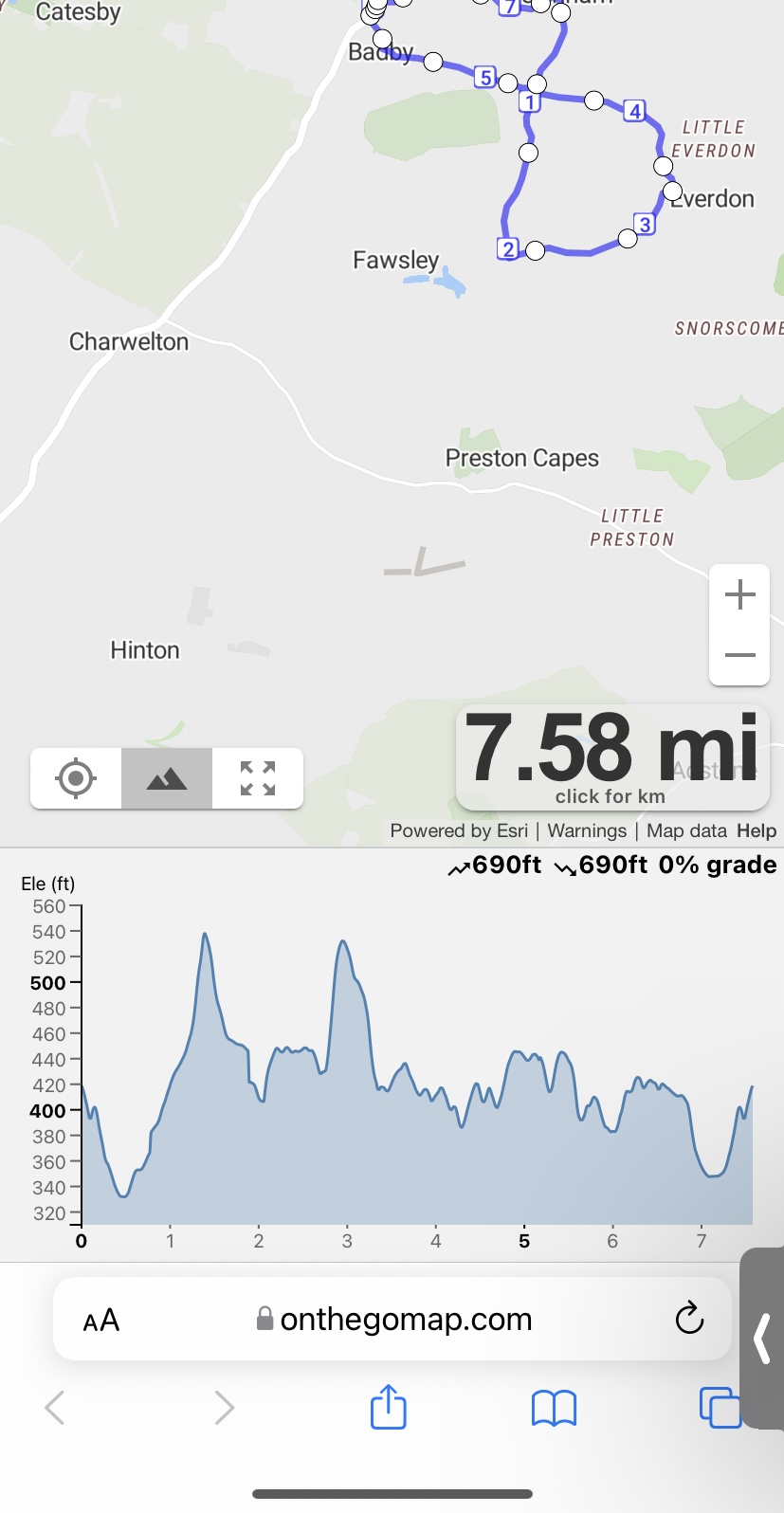Share this page

388,1406
